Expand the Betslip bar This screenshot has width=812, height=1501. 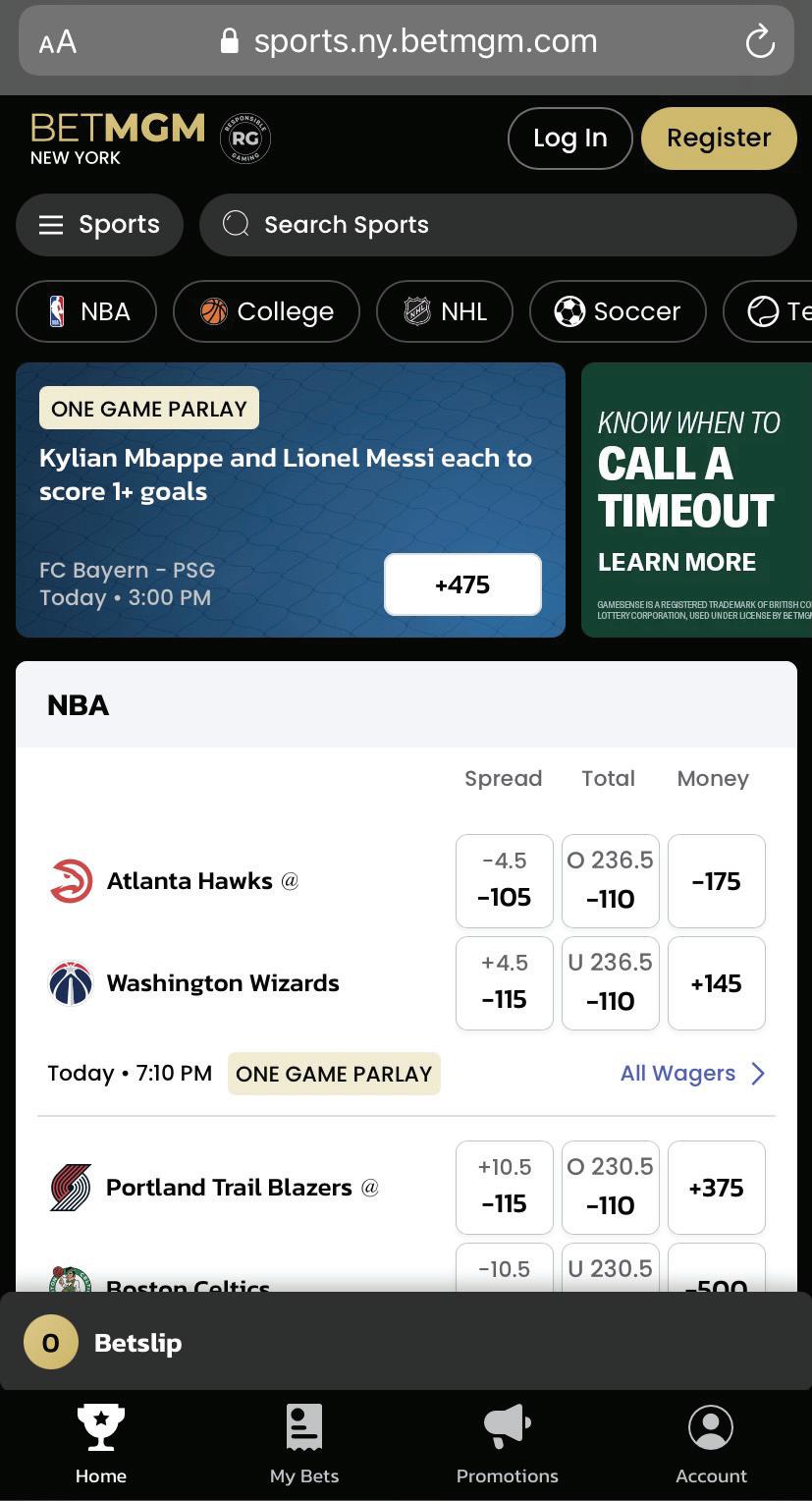tap(406, 1342)
